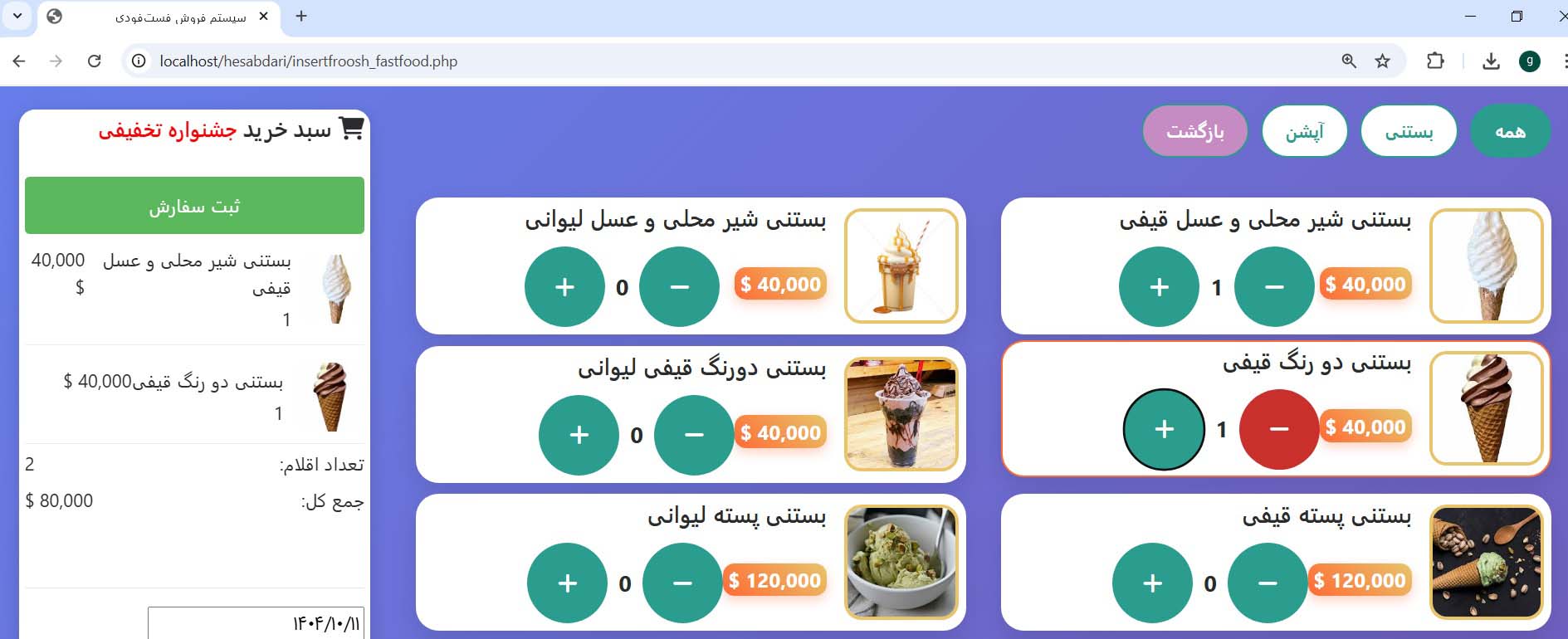Tap minus on بستنی پسته قیفی
1568x639 pixels.
pos(1267,583)
